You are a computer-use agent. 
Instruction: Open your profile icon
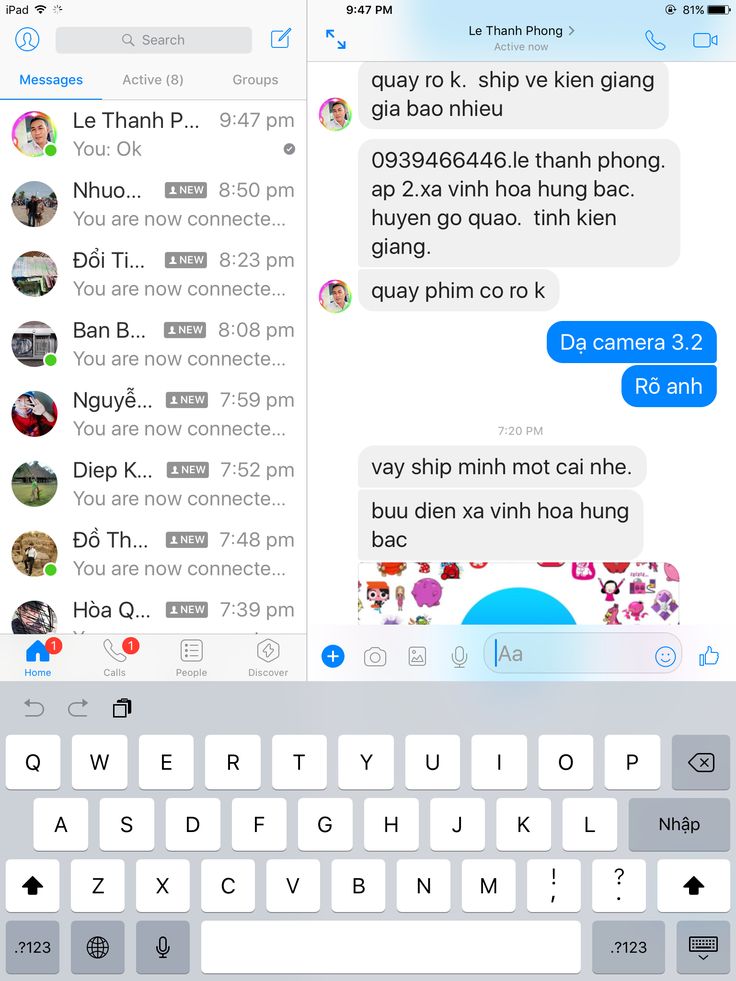click(27, 39)
